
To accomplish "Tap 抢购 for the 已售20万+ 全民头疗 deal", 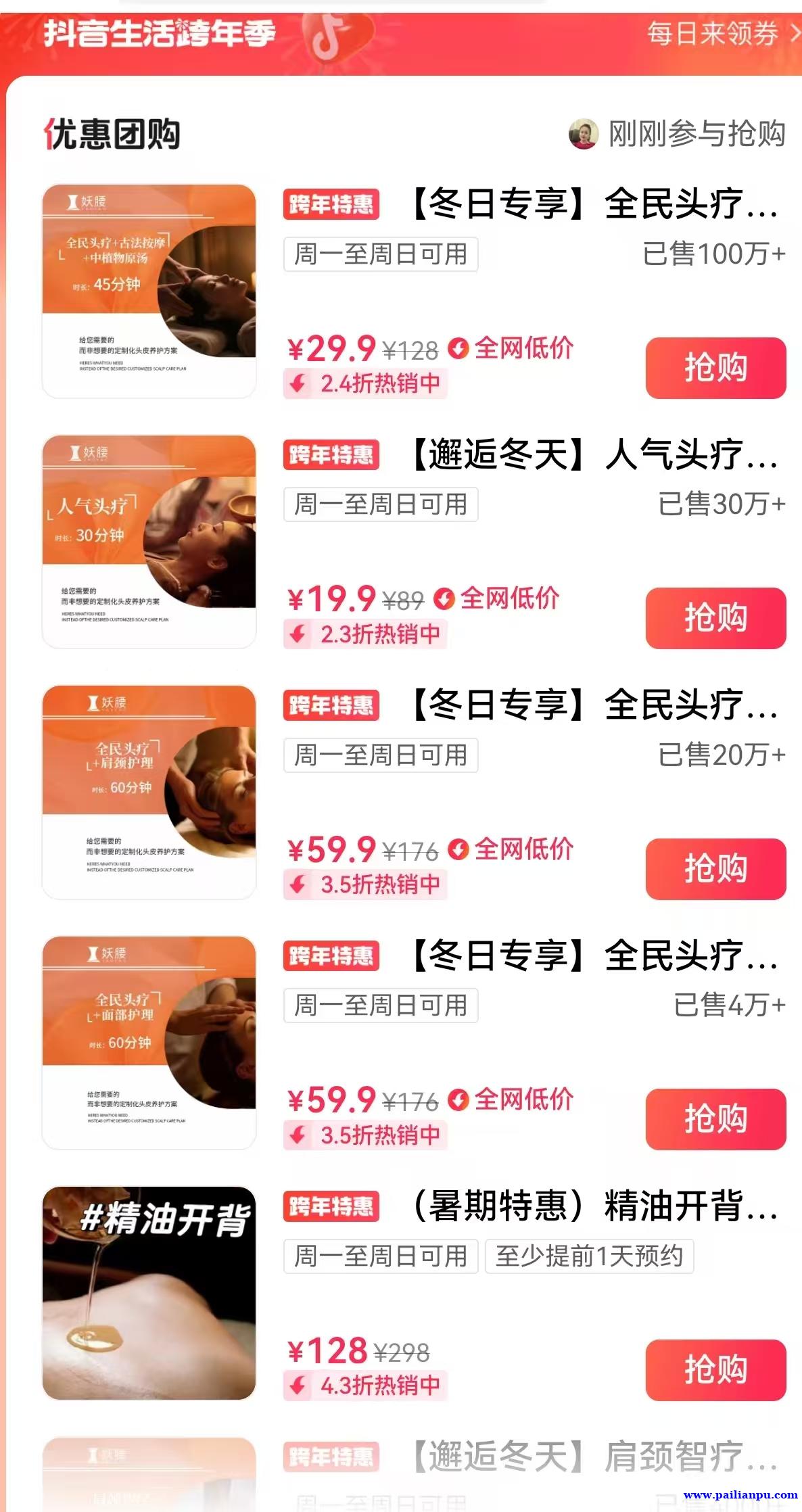I will 715,869.
